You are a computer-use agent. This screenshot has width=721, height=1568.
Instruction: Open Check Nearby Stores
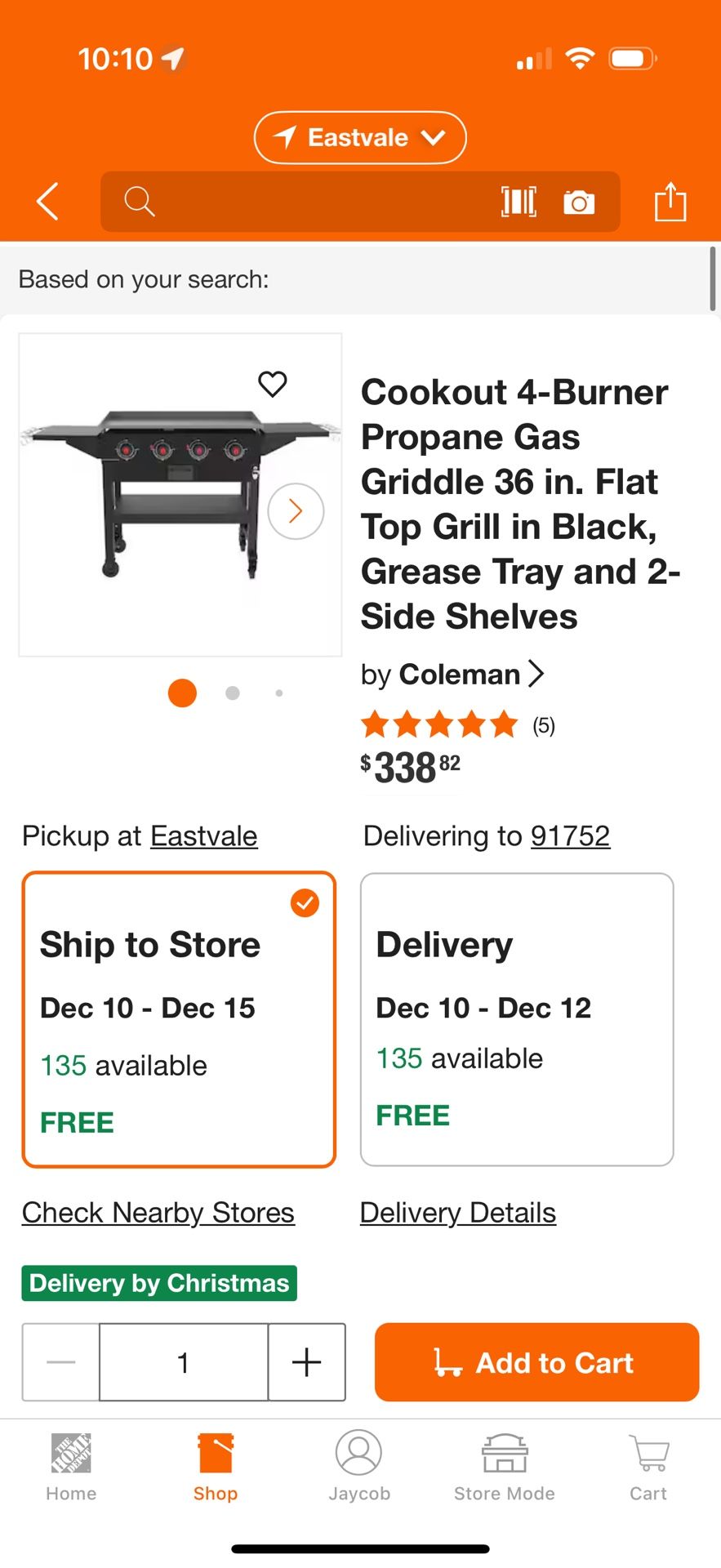[158, 1212]
